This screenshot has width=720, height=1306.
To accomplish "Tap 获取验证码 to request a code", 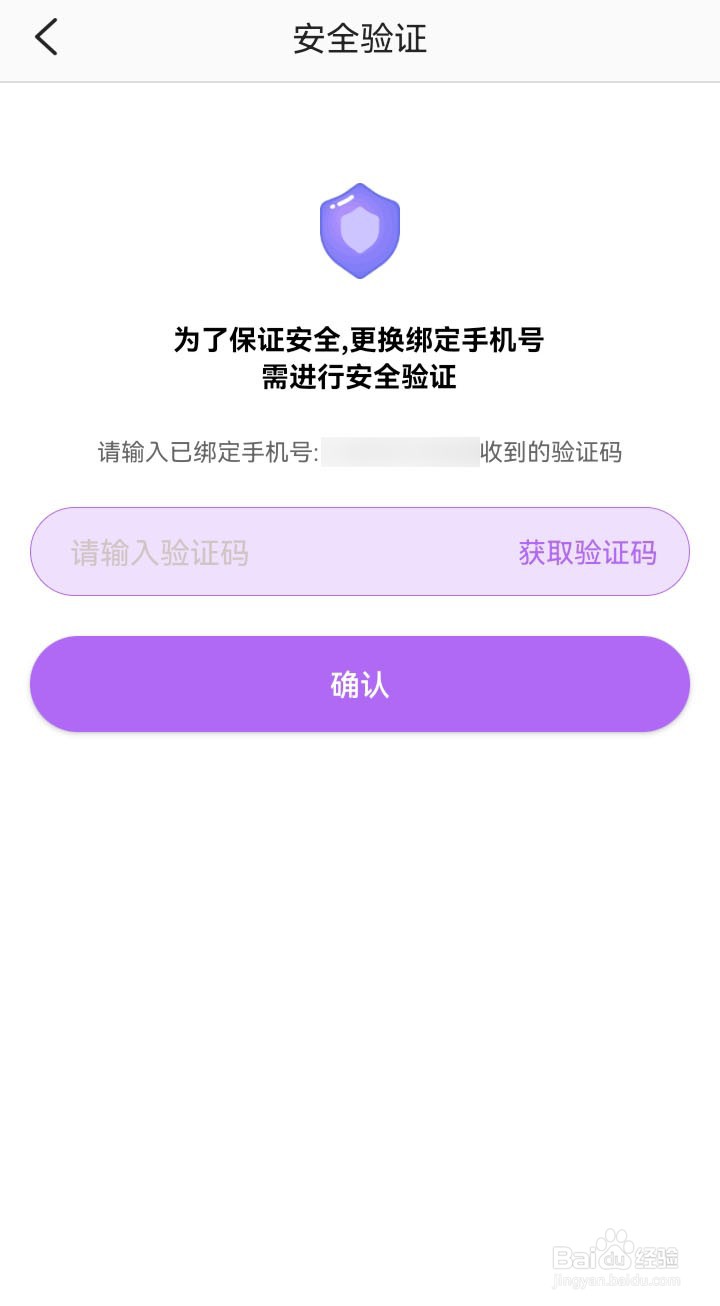I will click(x=586, y=551).
